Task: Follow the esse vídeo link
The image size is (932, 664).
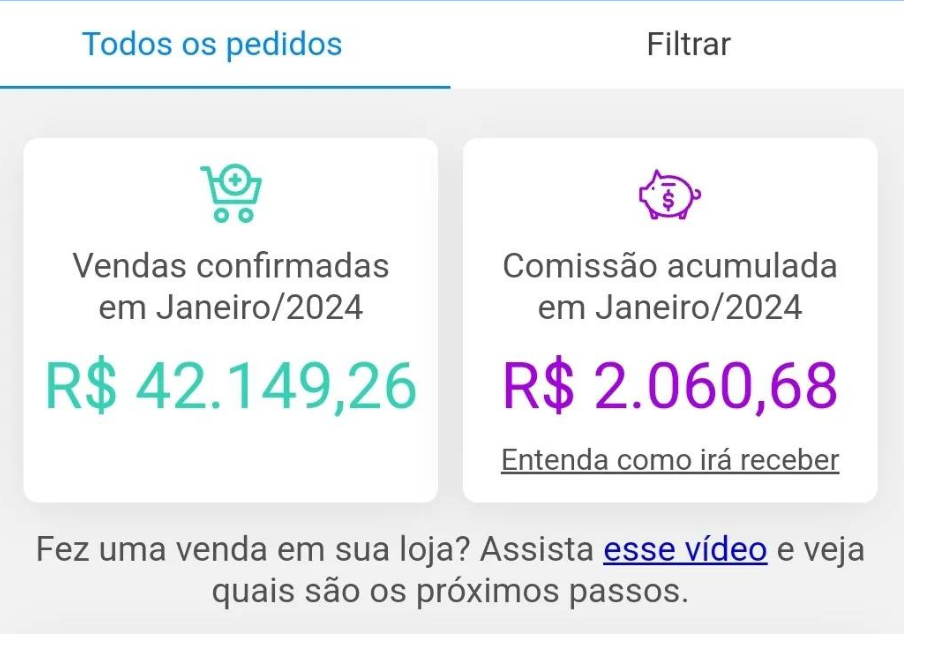Action: point(685,550)
